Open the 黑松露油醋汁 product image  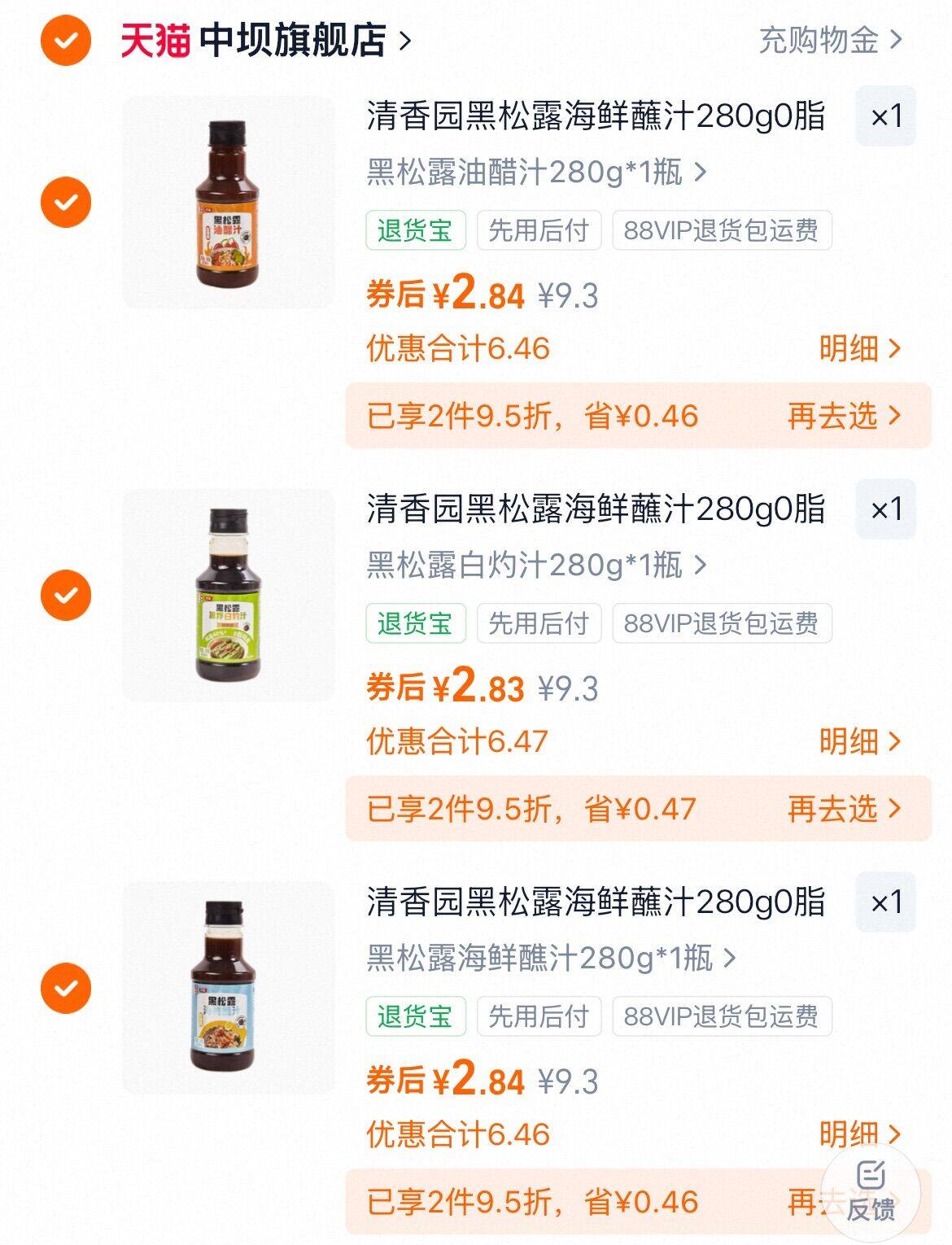pyautogui.click(x=229, y=203)
